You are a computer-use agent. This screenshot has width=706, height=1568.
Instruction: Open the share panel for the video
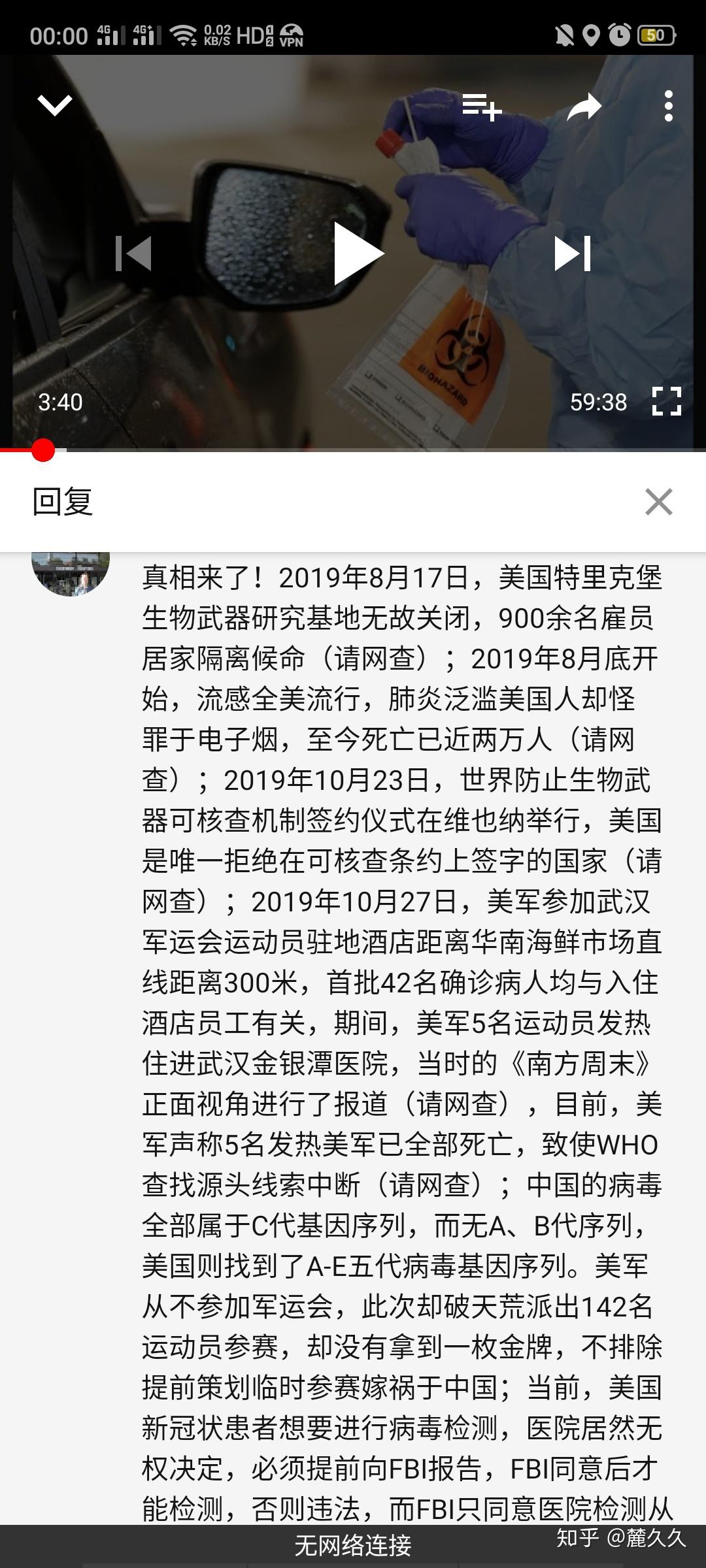pyautogui.click(x=584, y=106)
